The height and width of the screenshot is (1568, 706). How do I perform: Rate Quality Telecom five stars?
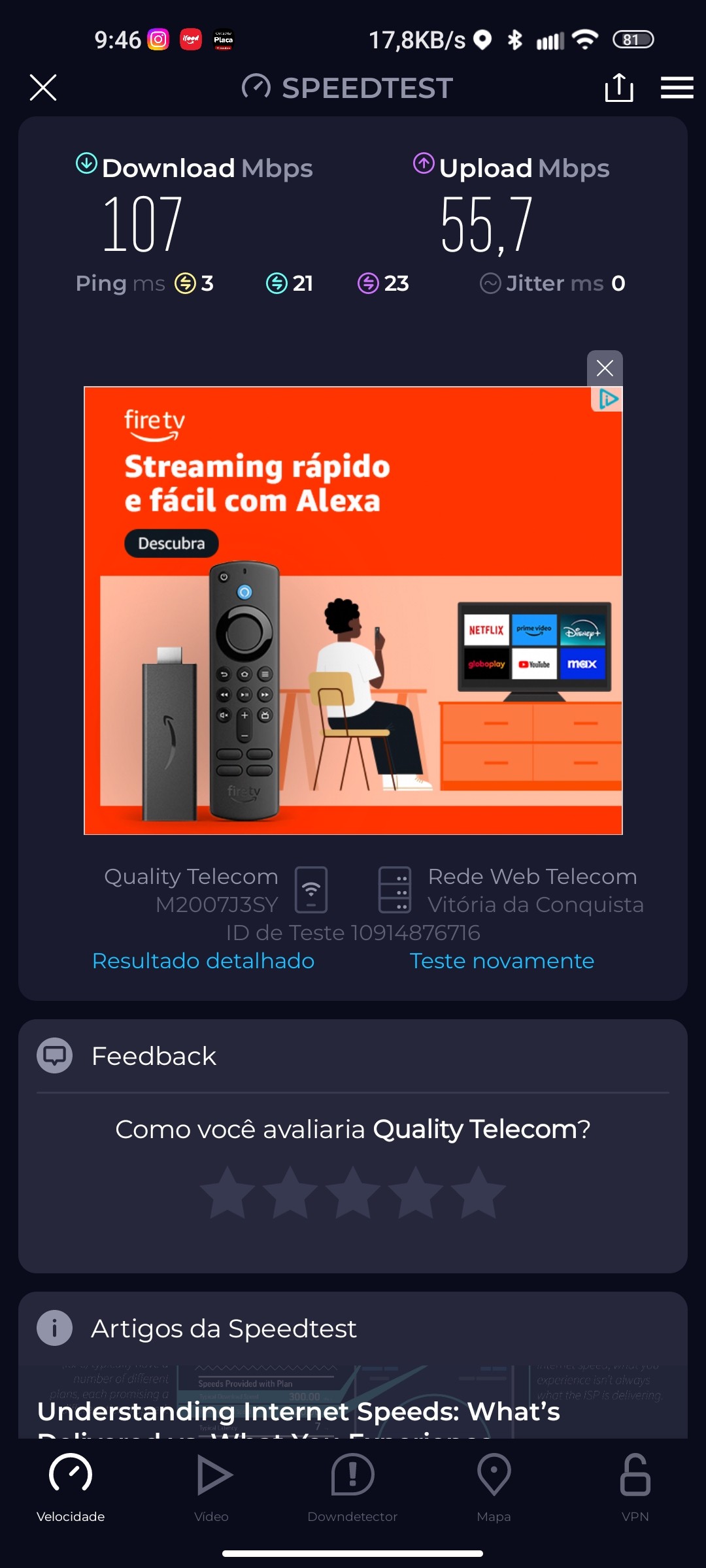479,1193
